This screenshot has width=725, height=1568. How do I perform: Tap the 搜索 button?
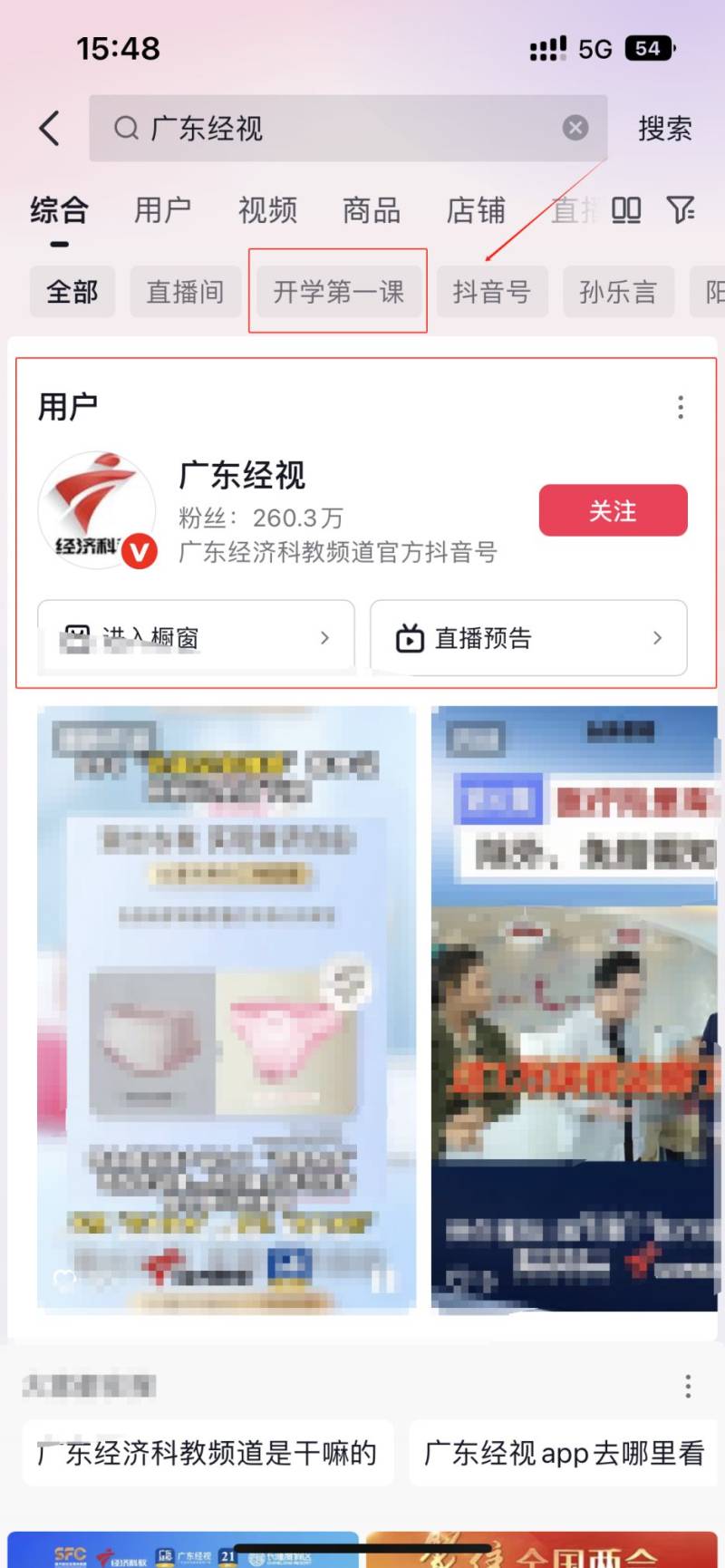pyautogui.click(x=664, y=128)
